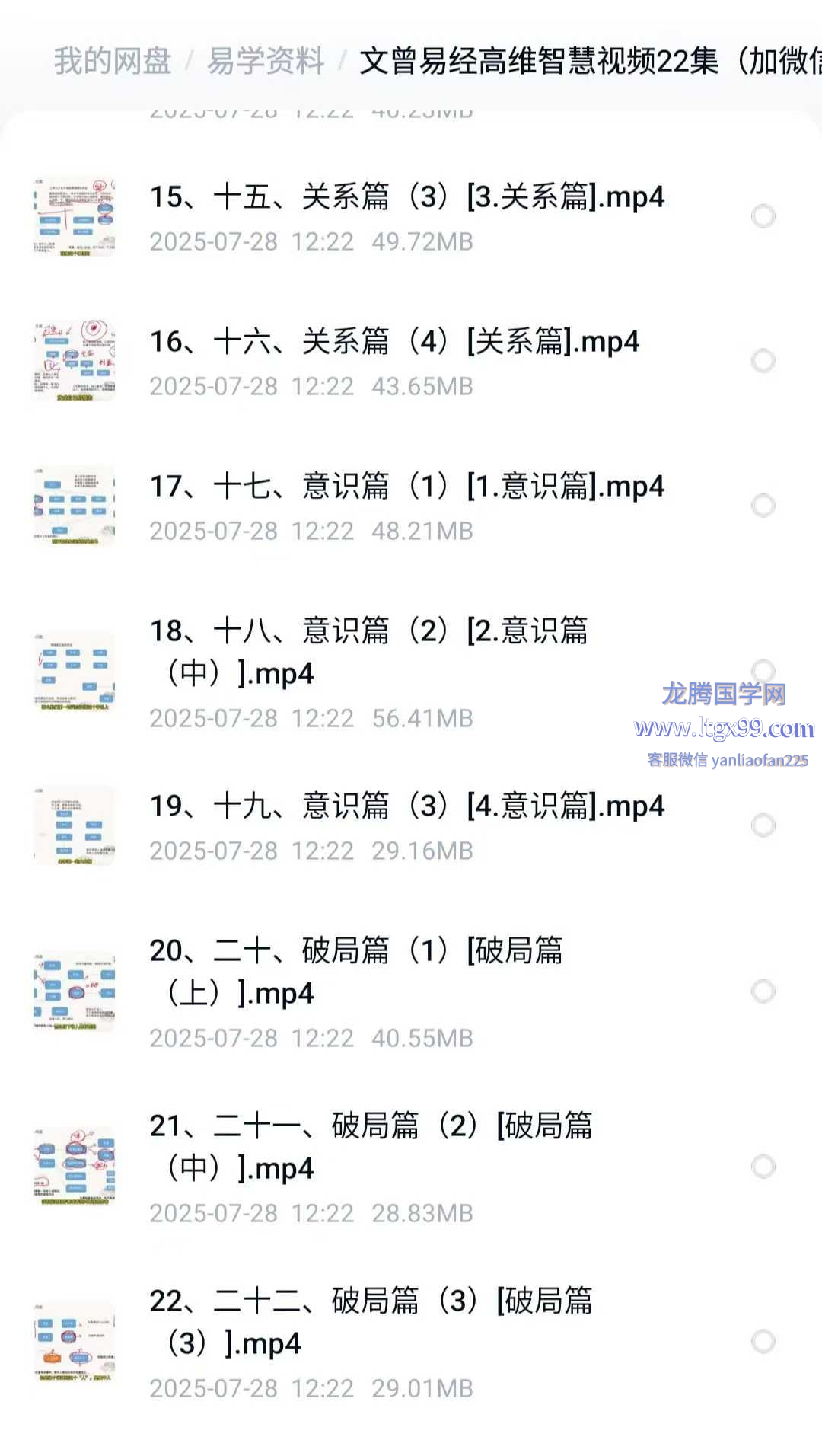This screenshot has width=822, height=1456.
Task: Open video 15、十五、关系篇（3）
Action: point(406,197)
